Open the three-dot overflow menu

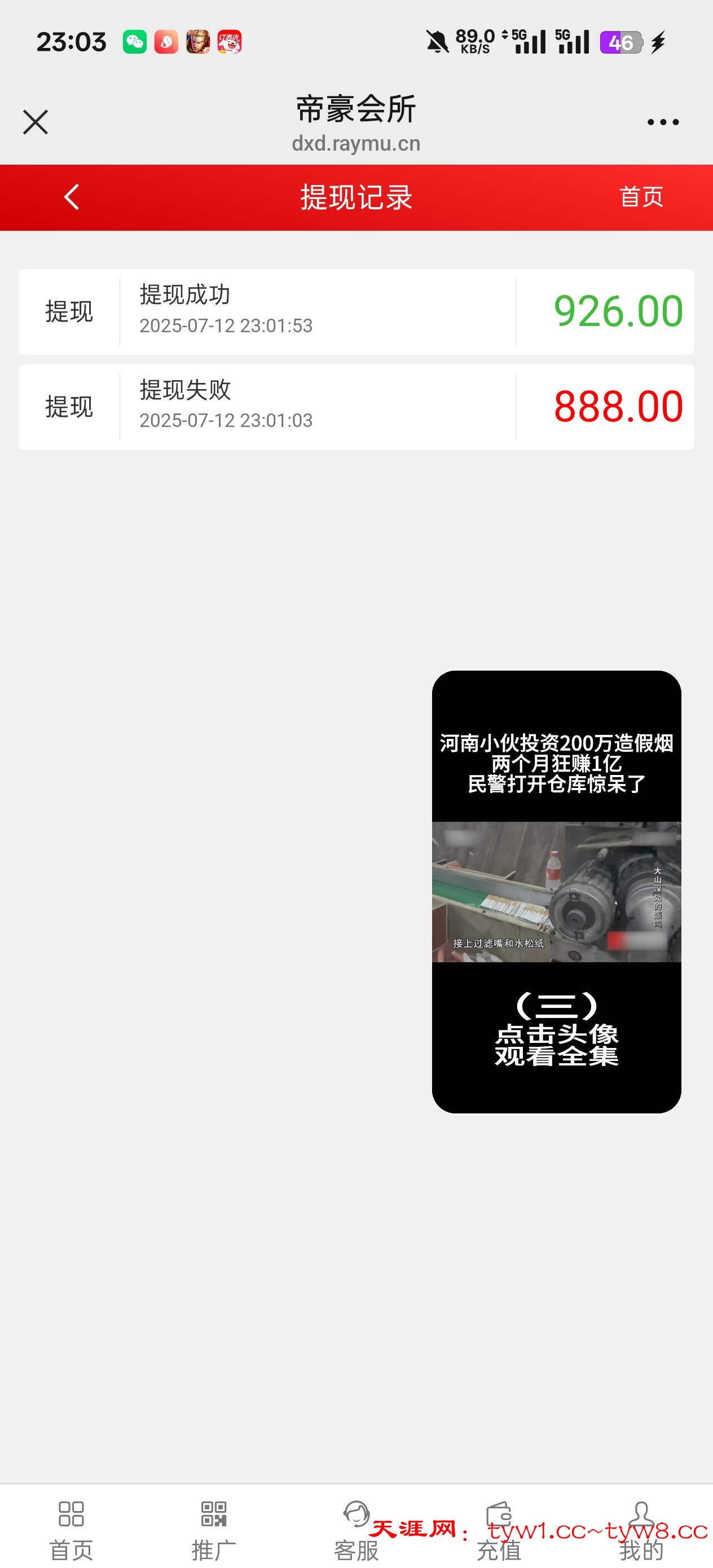[662, 122]
